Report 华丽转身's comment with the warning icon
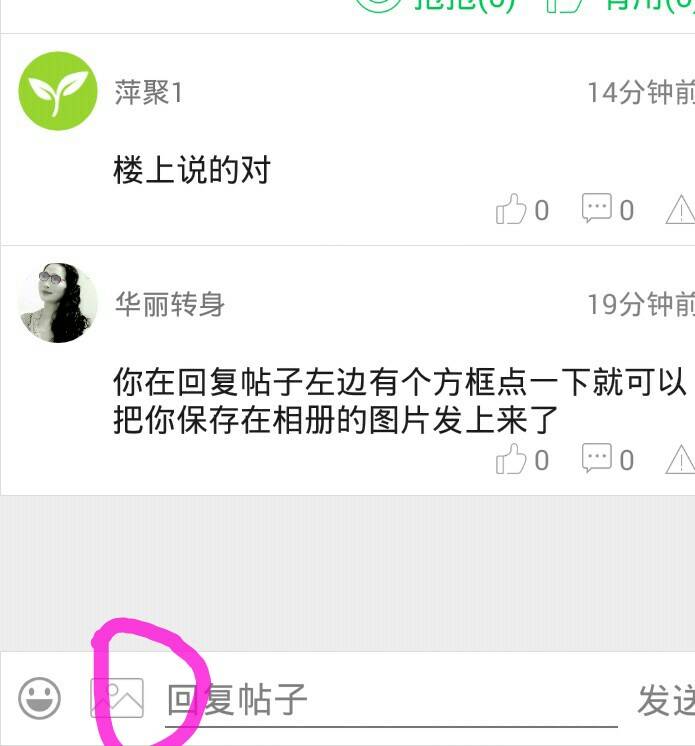The height and width of the screenshot is (746, 695). point(681,460)
